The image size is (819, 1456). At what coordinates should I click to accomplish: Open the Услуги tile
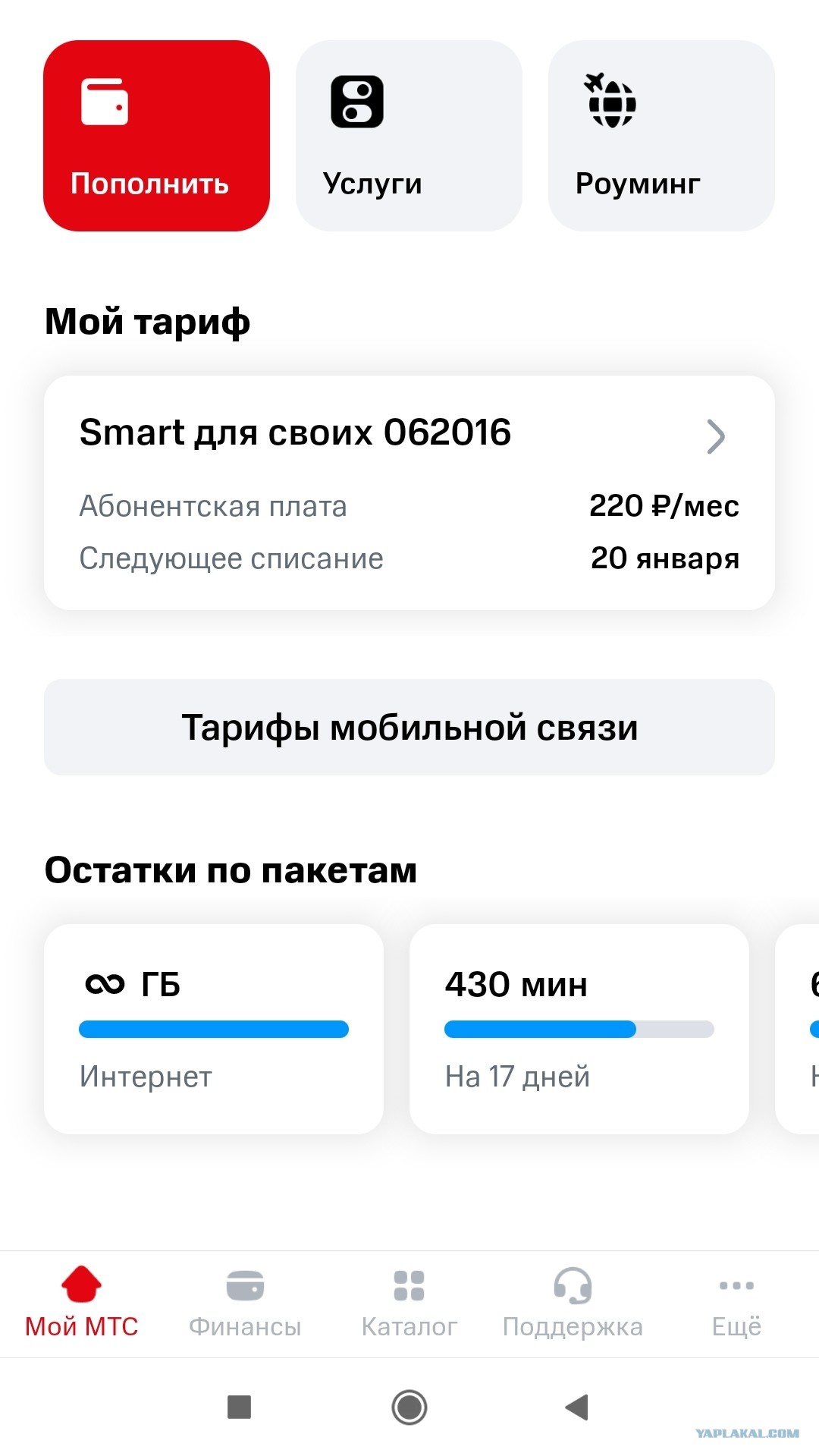click(409, 136)
